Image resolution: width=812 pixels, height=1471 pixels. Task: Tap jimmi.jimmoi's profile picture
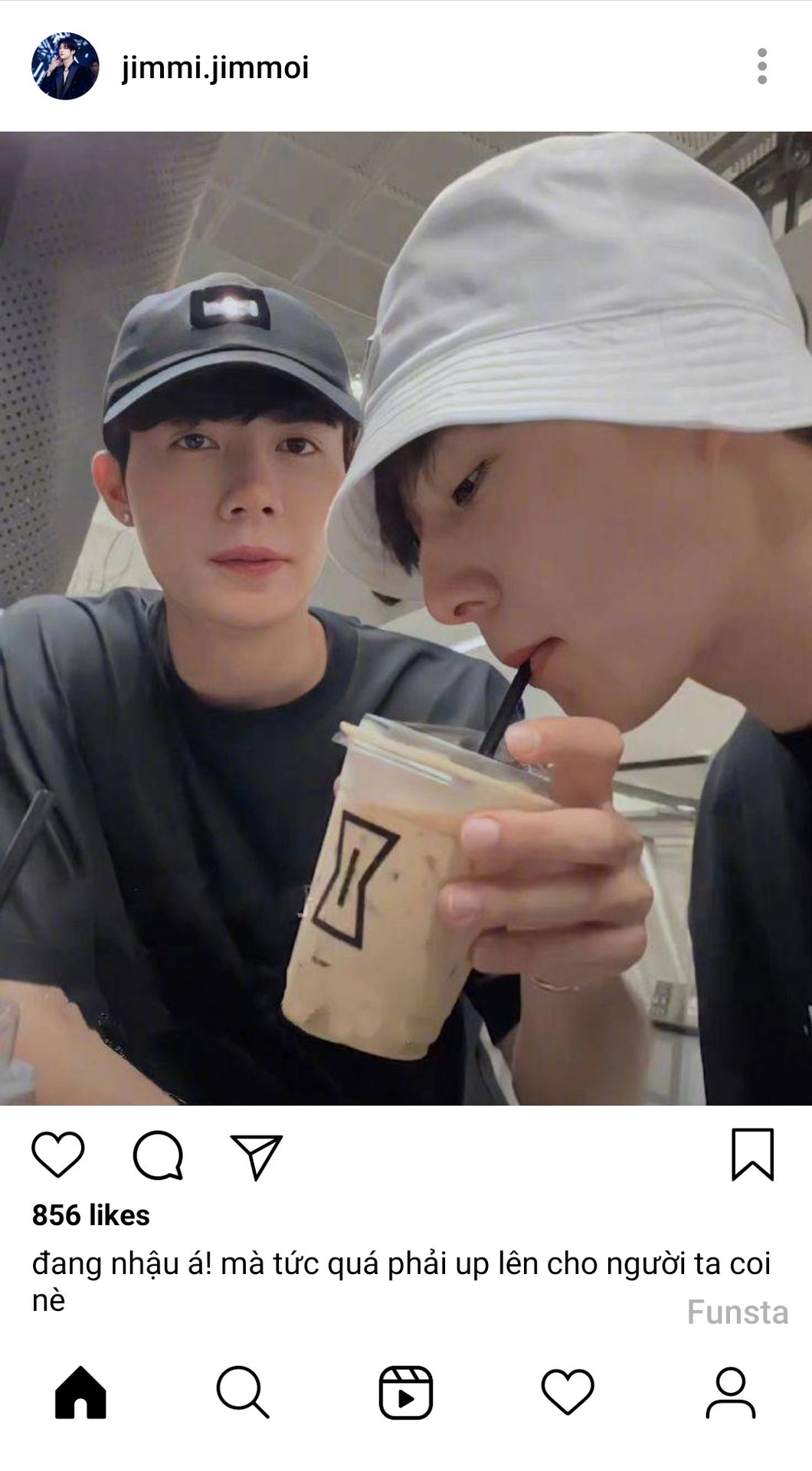(65, 67)
